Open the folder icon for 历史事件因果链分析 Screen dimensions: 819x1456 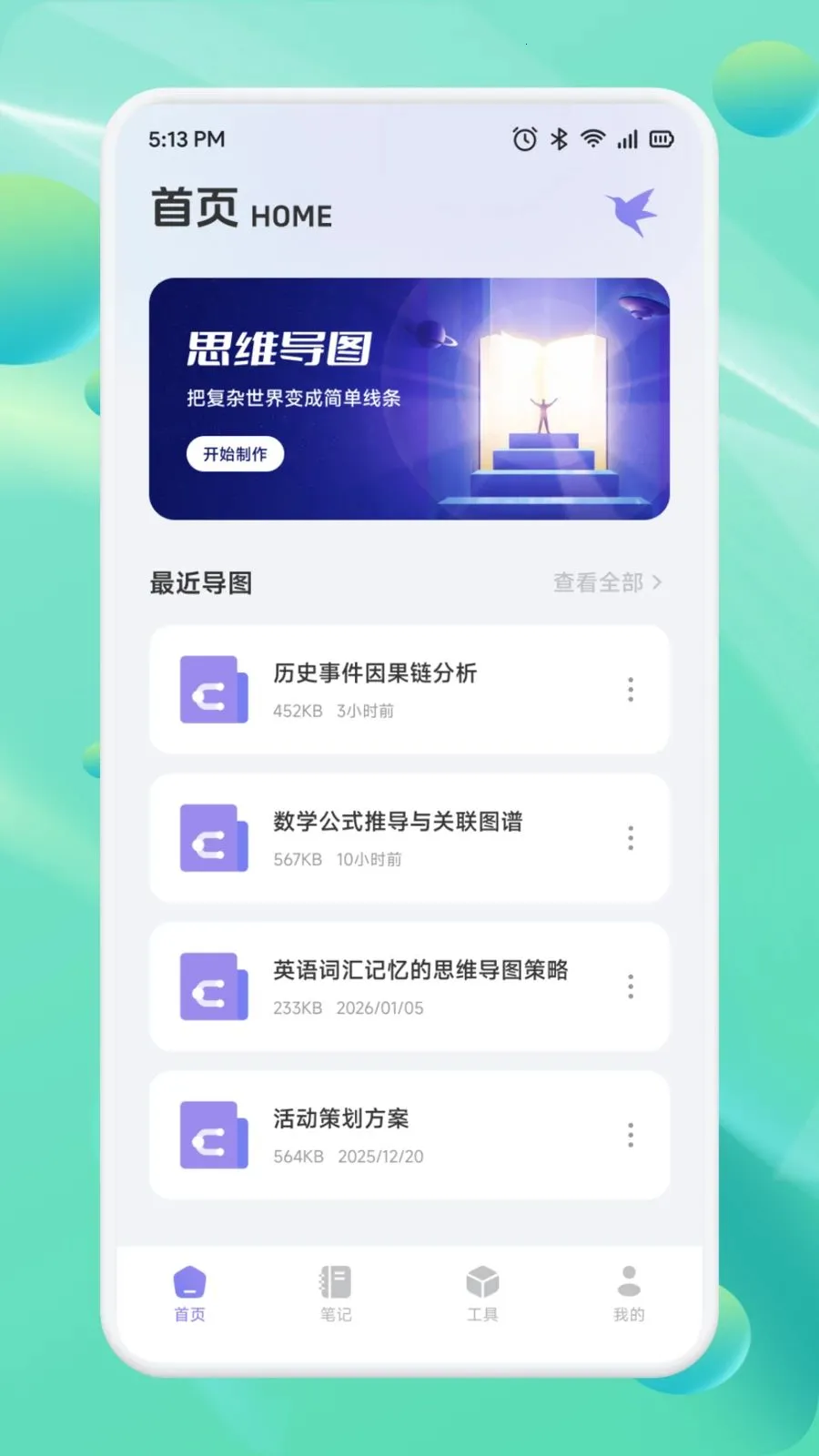[x=214, y=691]
